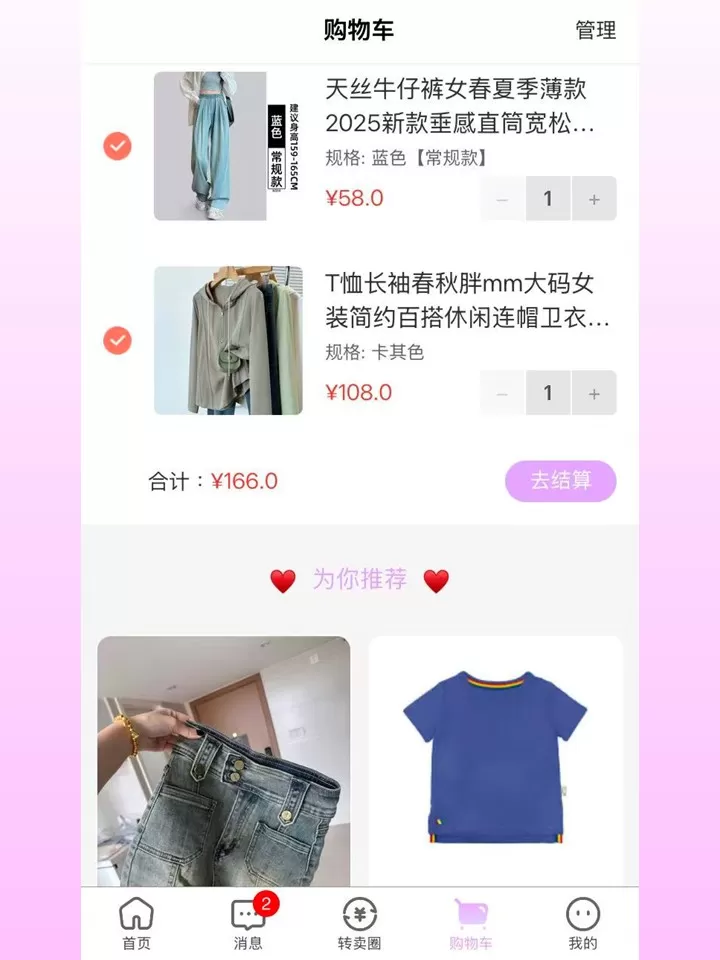
Task: Select the 购物车 tab
Action: 470,924
